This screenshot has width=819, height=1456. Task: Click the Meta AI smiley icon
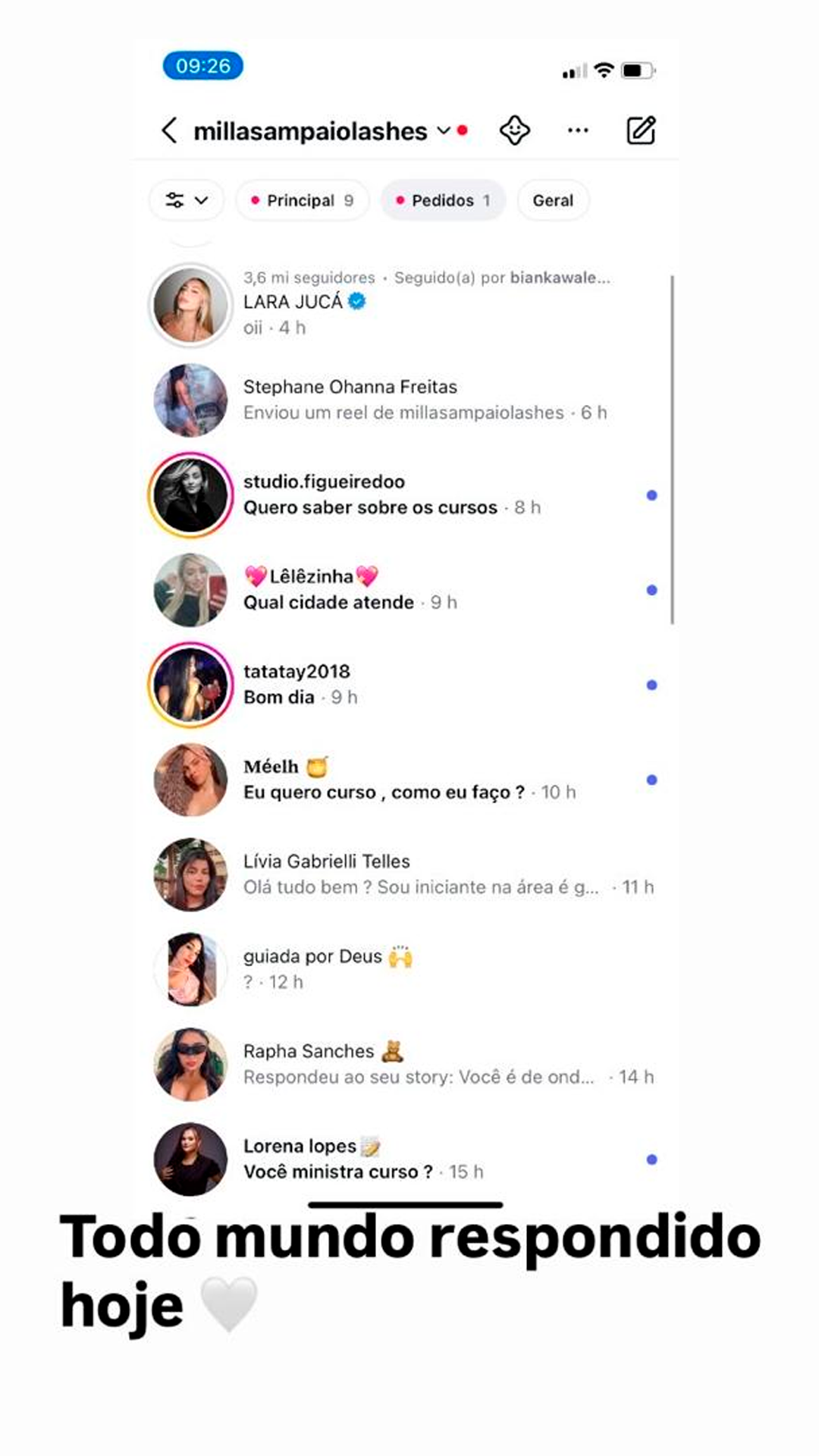[514, 130]
